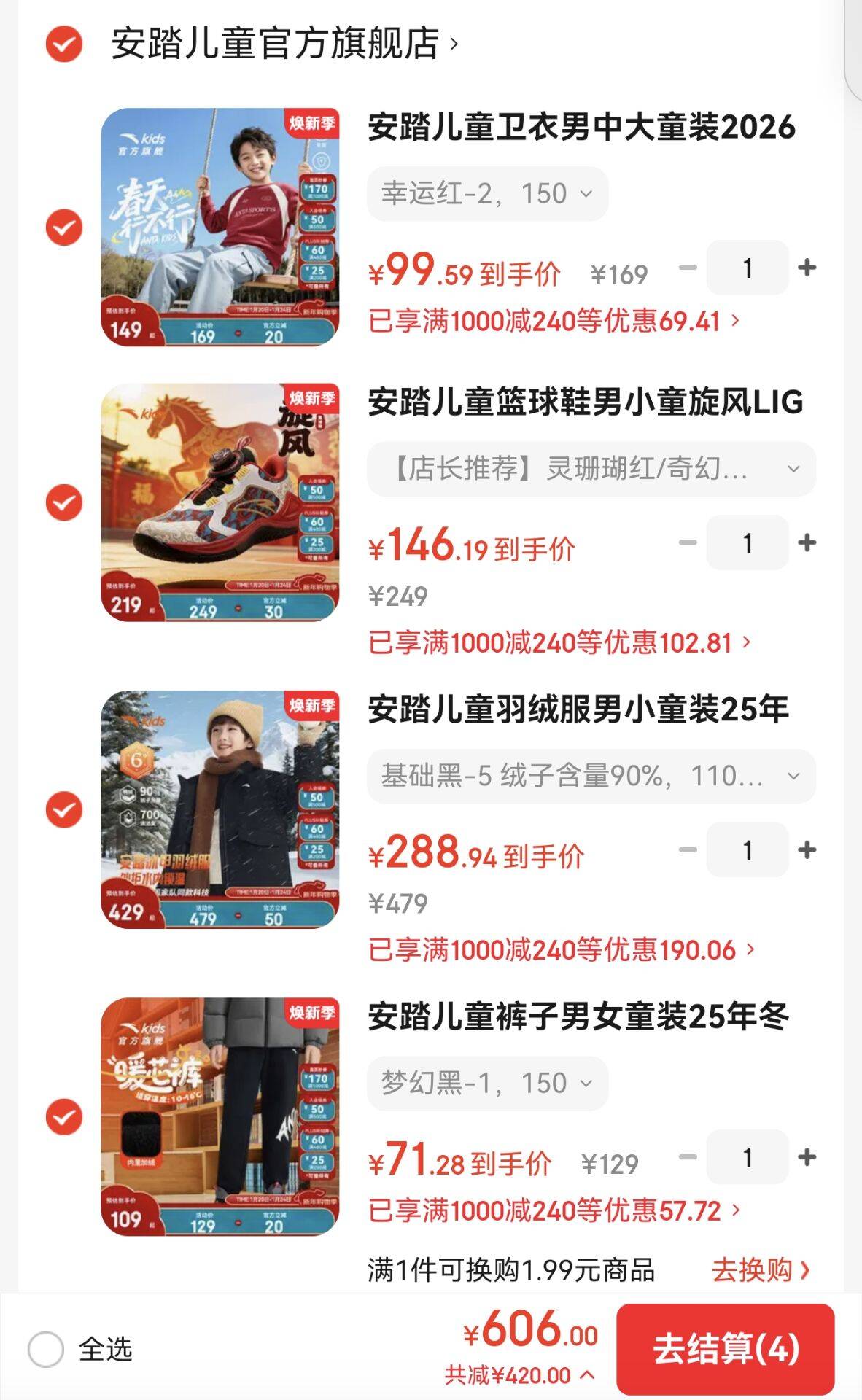The width and height of the screenshot is (862, 1400).
Task: Go to 去换购 add-on offer
Action: (x=761, y=1270)
